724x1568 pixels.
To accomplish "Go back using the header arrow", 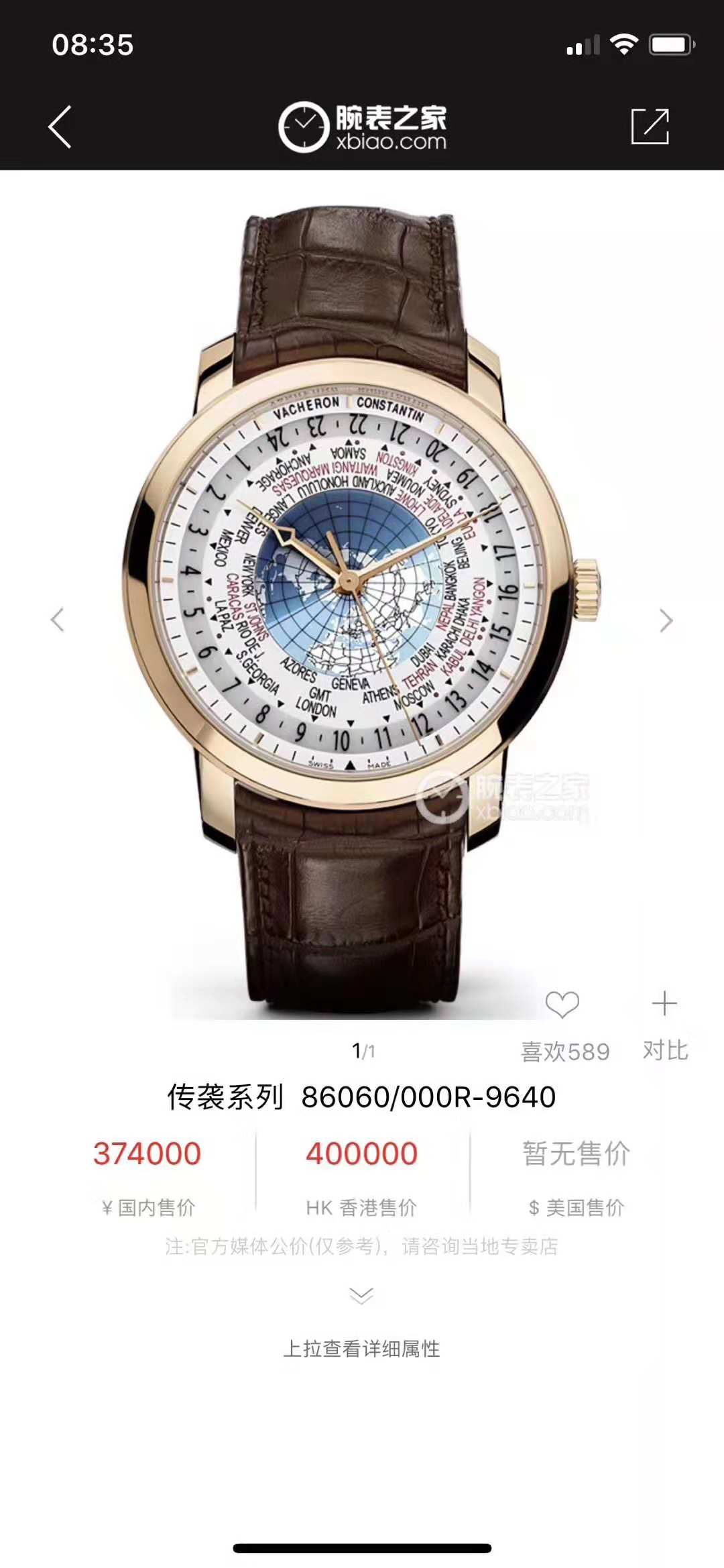I will click(60, 126).
